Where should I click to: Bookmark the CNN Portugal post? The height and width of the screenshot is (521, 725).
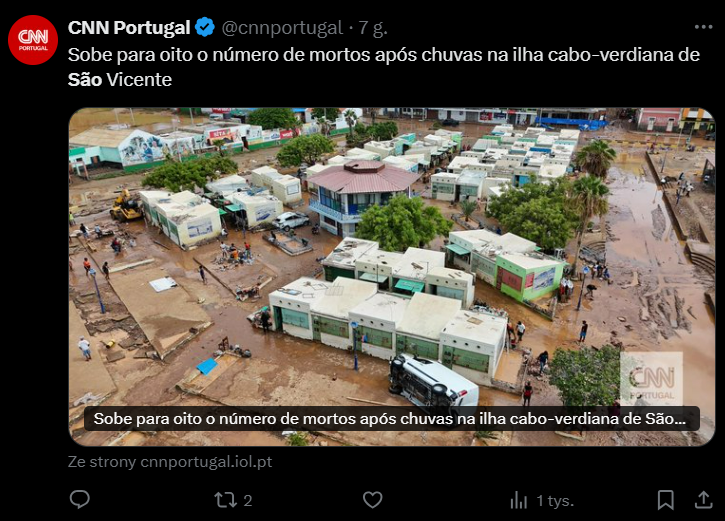click(665, 499)
